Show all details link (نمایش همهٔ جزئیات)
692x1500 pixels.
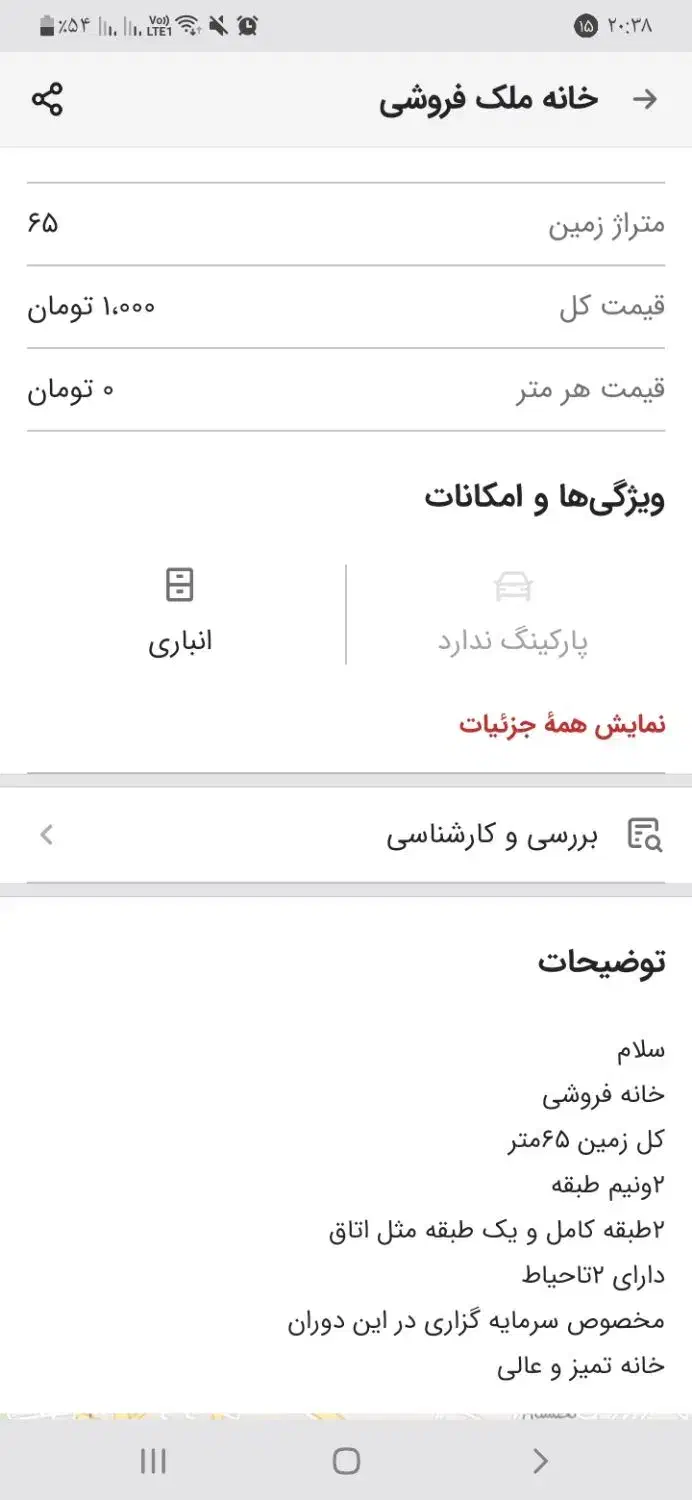562,725
